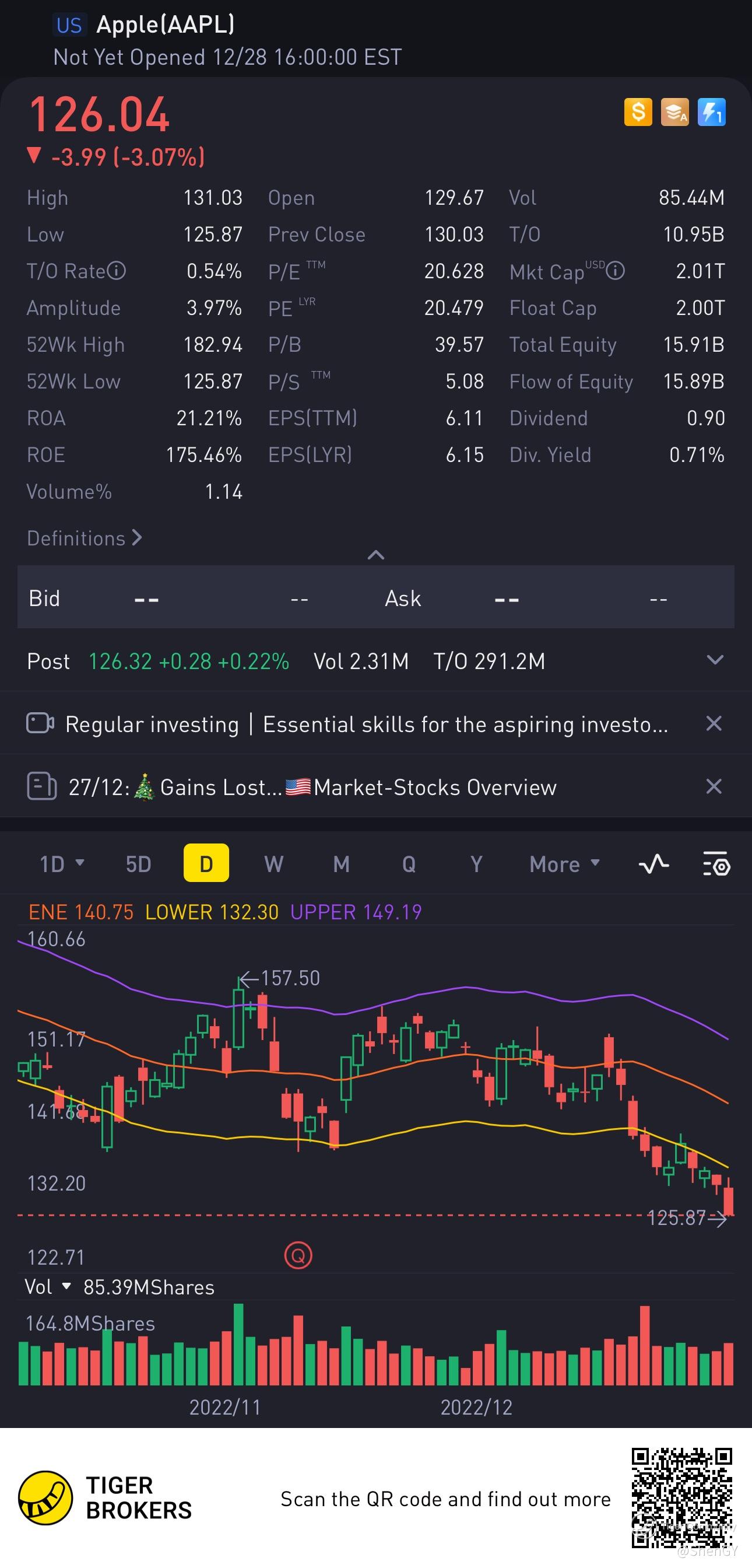Switch to the Q quarterly chart
Viewport: 752px width, 1568px height.
(409, 864)
